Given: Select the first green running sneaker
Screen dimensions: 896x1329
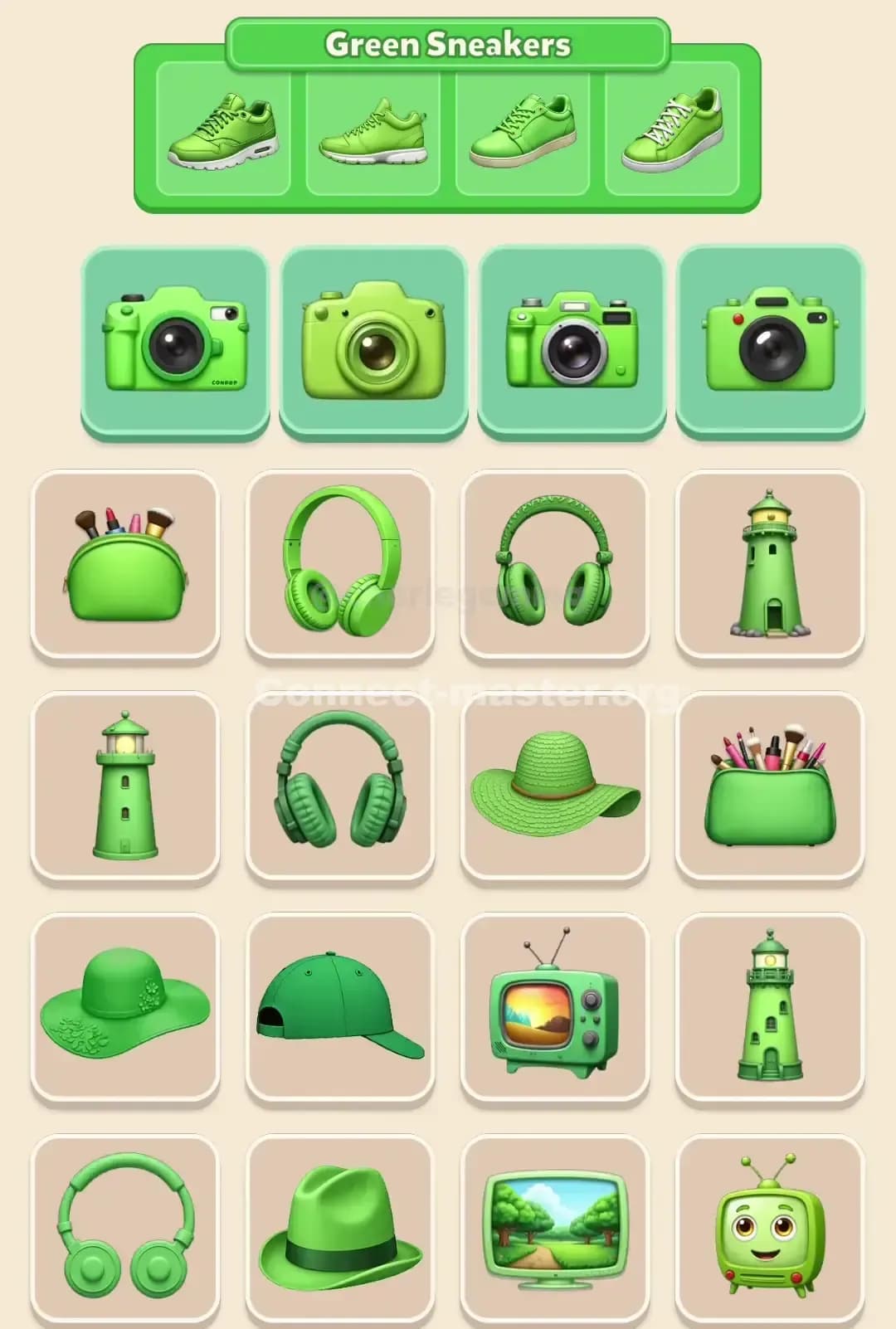Looking at the screenshot, I should (x=224, y=133).
